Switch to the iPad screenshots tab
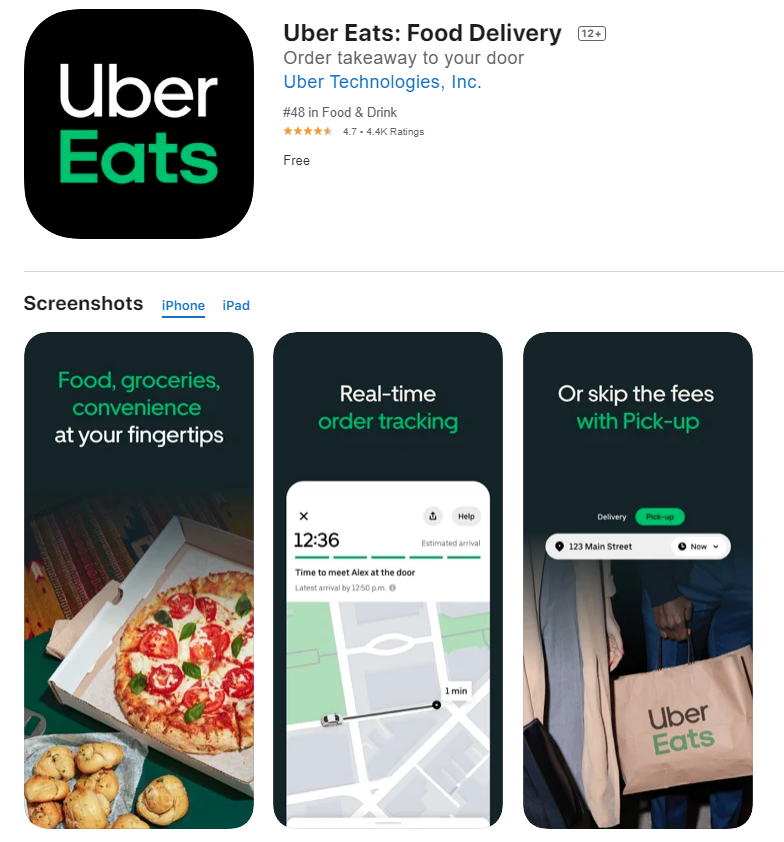The width and height of the screenshot is (784, 842). (236, 305)
